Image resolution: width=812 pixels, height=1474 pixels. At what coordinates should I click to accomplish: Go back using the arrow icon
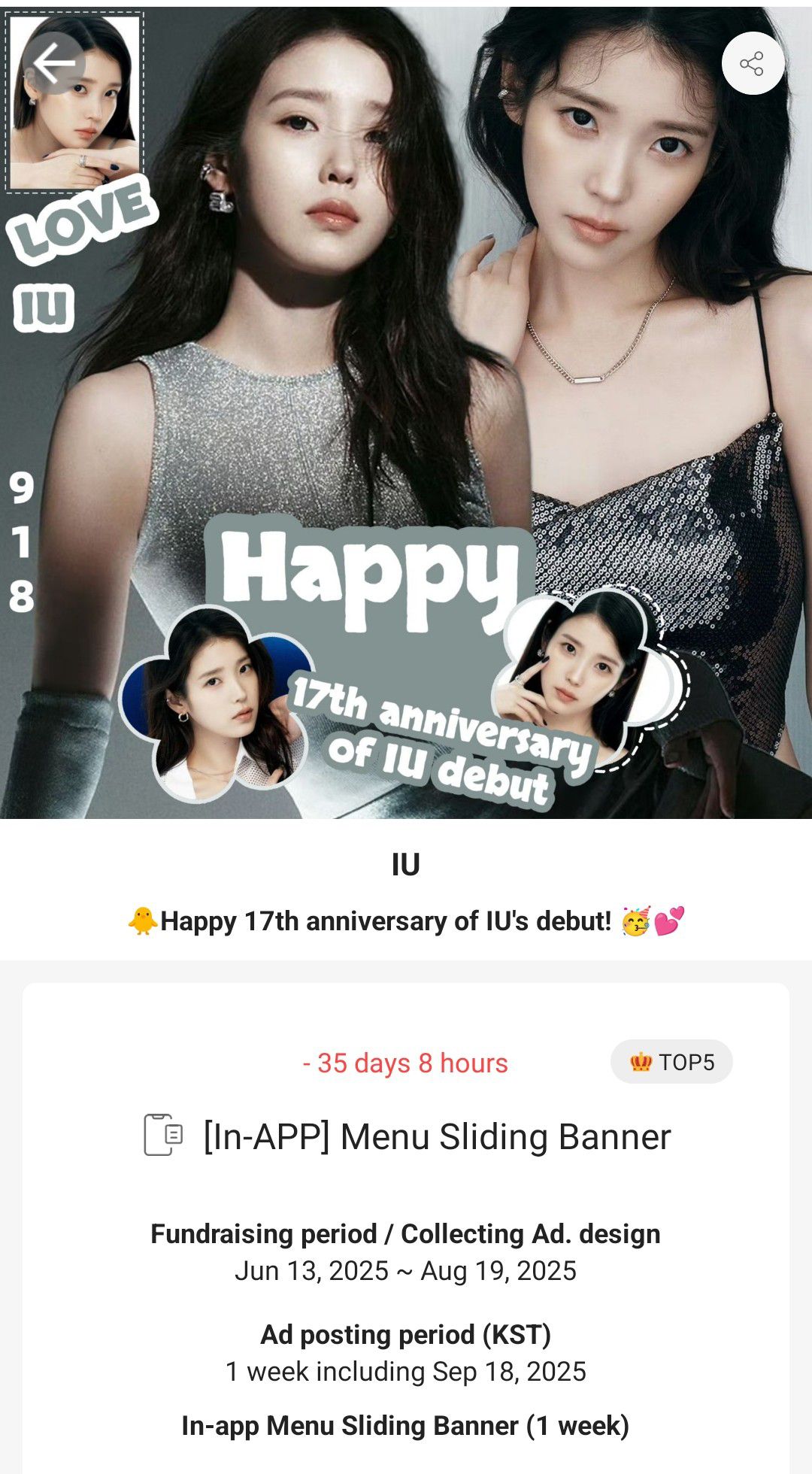tap(54, 63)
